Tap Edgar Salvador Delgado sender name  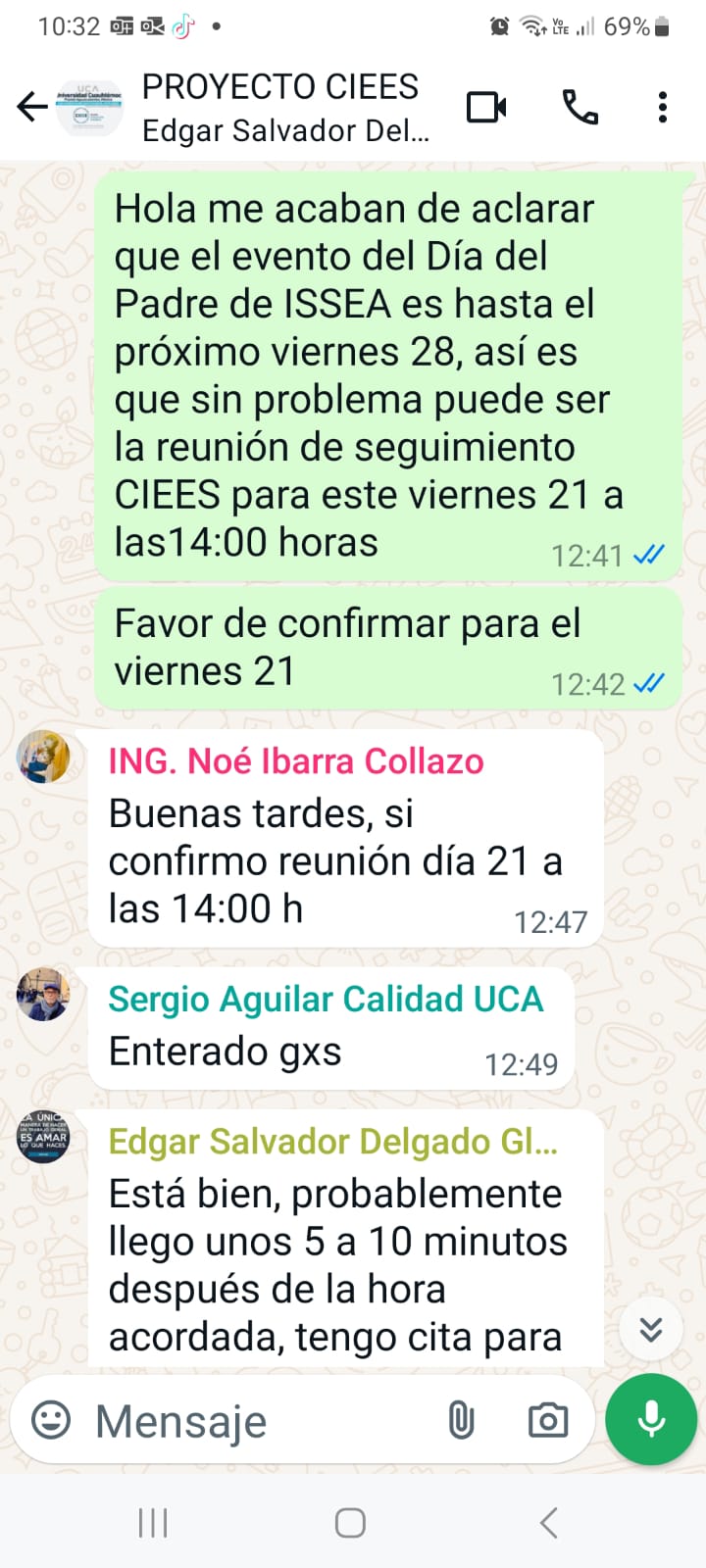tap(333, 1142)
